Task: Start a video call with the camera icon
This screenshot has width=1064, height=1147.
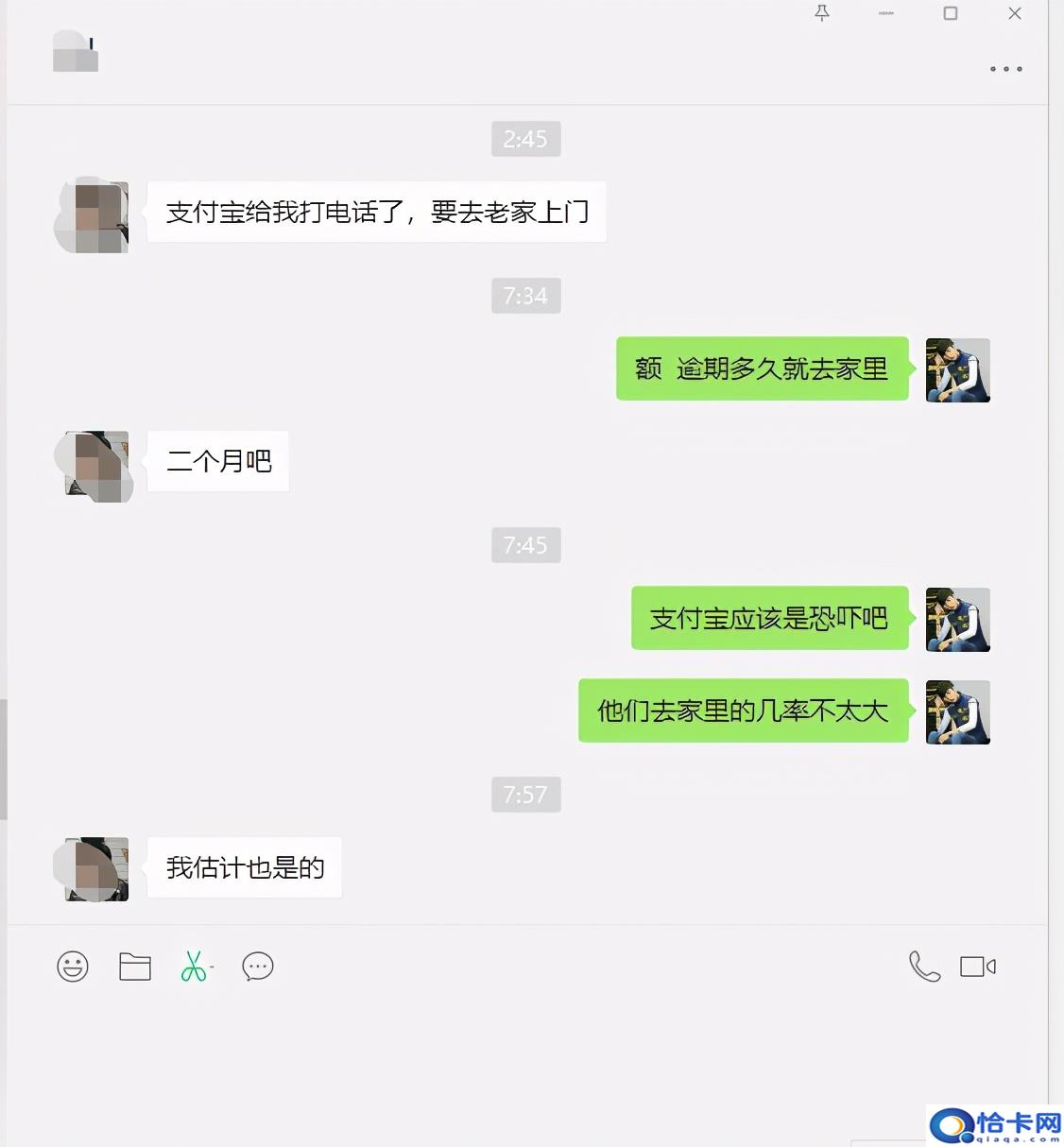Action: 979,967
